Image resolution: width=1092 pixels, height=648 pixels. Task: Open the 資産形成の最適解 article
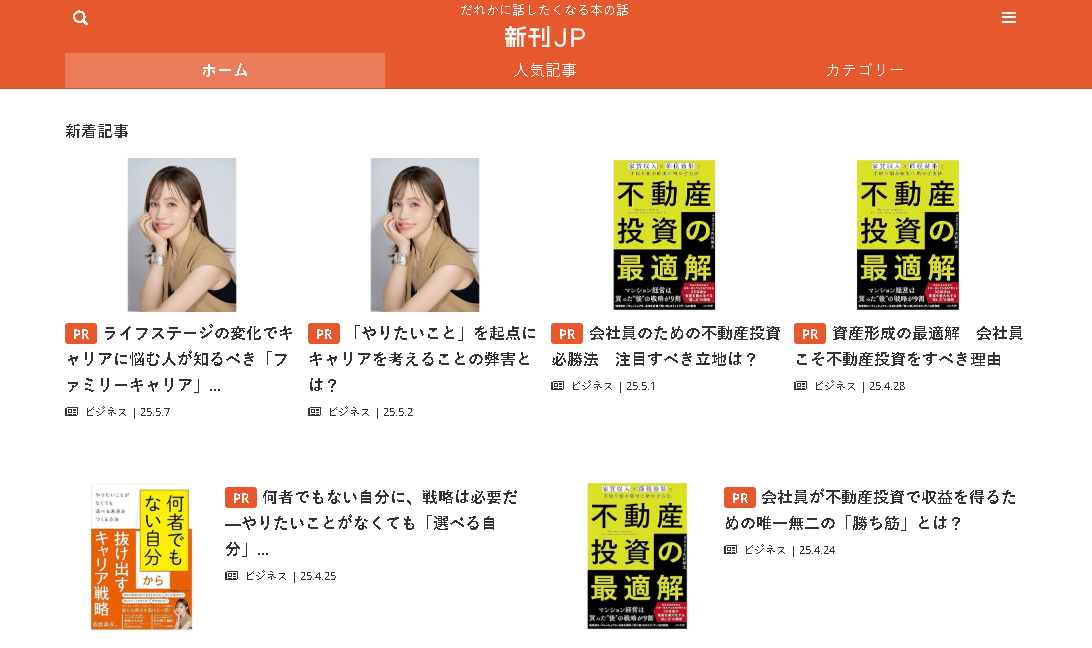(x=908, y=346)
